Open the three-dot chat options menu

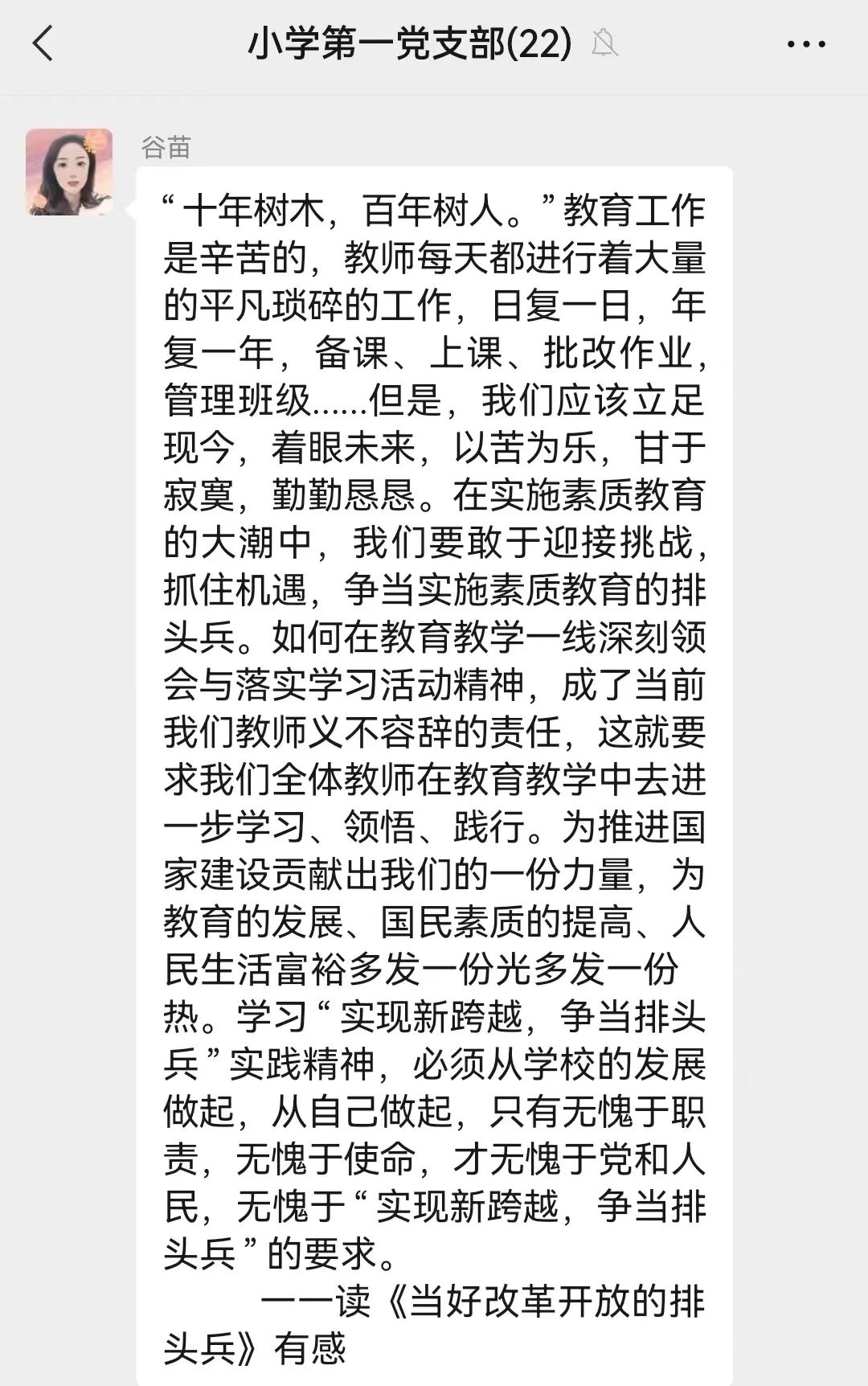tap(805, 43)
